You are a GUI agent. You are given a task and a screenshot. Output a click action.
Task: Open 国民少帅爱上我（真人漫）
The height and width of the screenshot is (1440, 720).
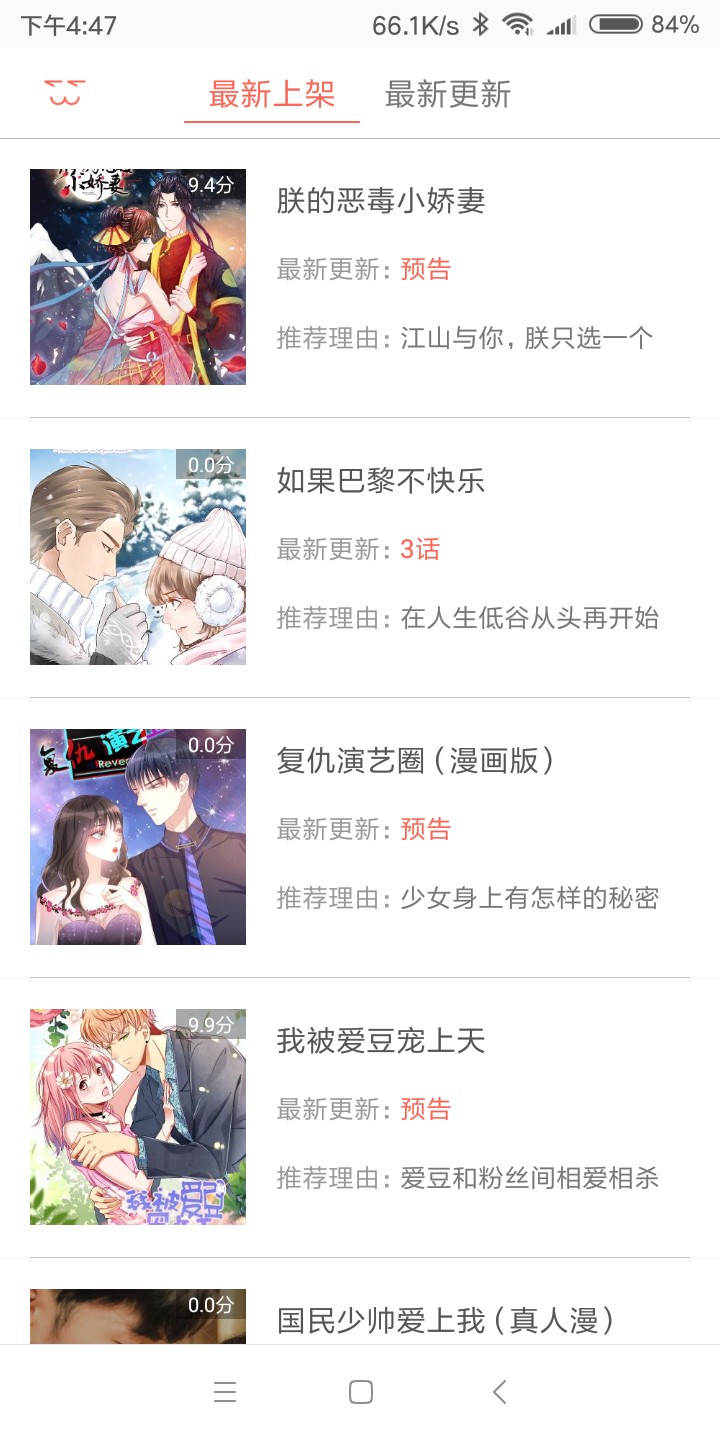coord(444,1320)
